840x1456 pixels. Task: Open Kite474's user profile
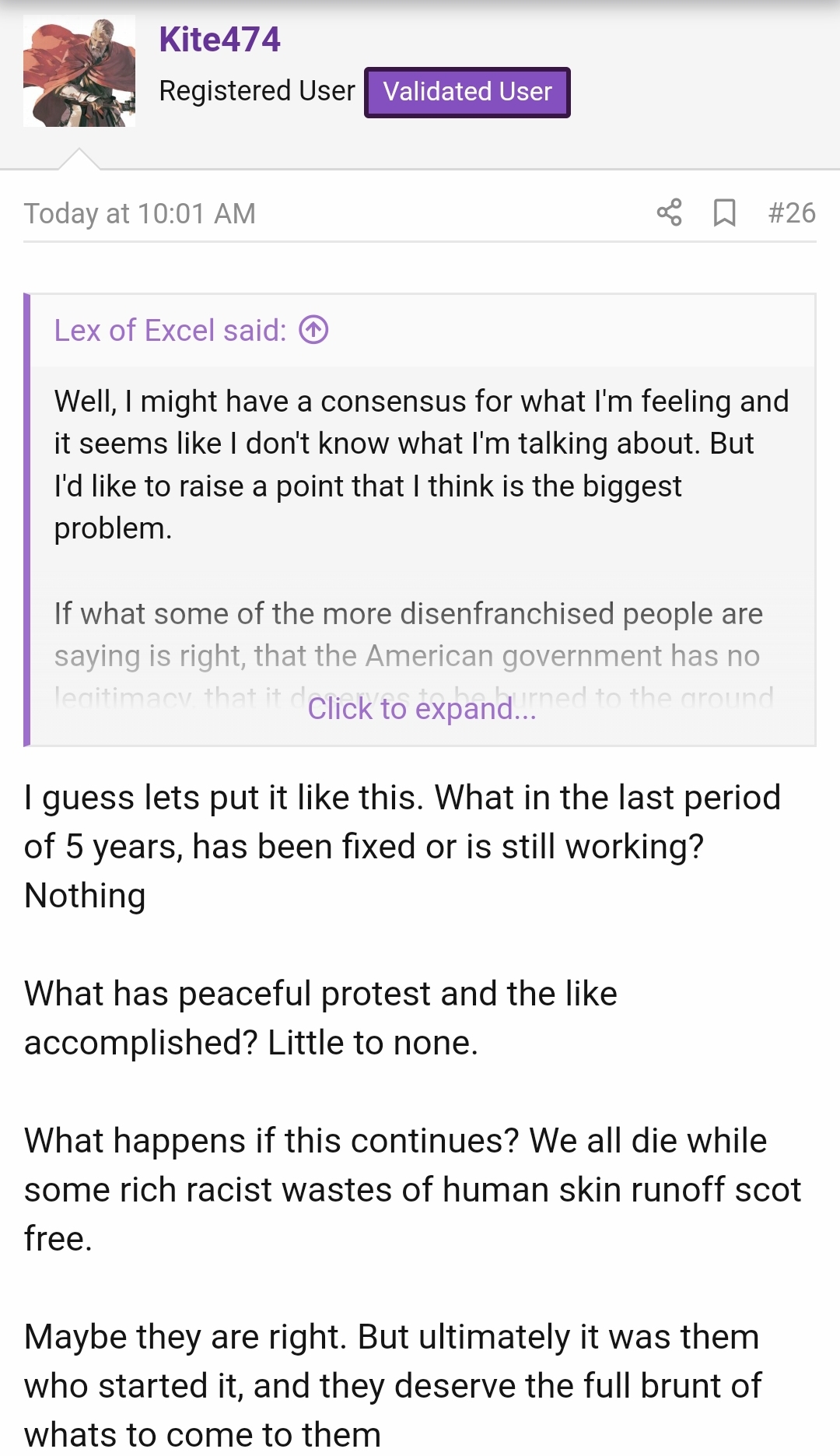[219, 40]
